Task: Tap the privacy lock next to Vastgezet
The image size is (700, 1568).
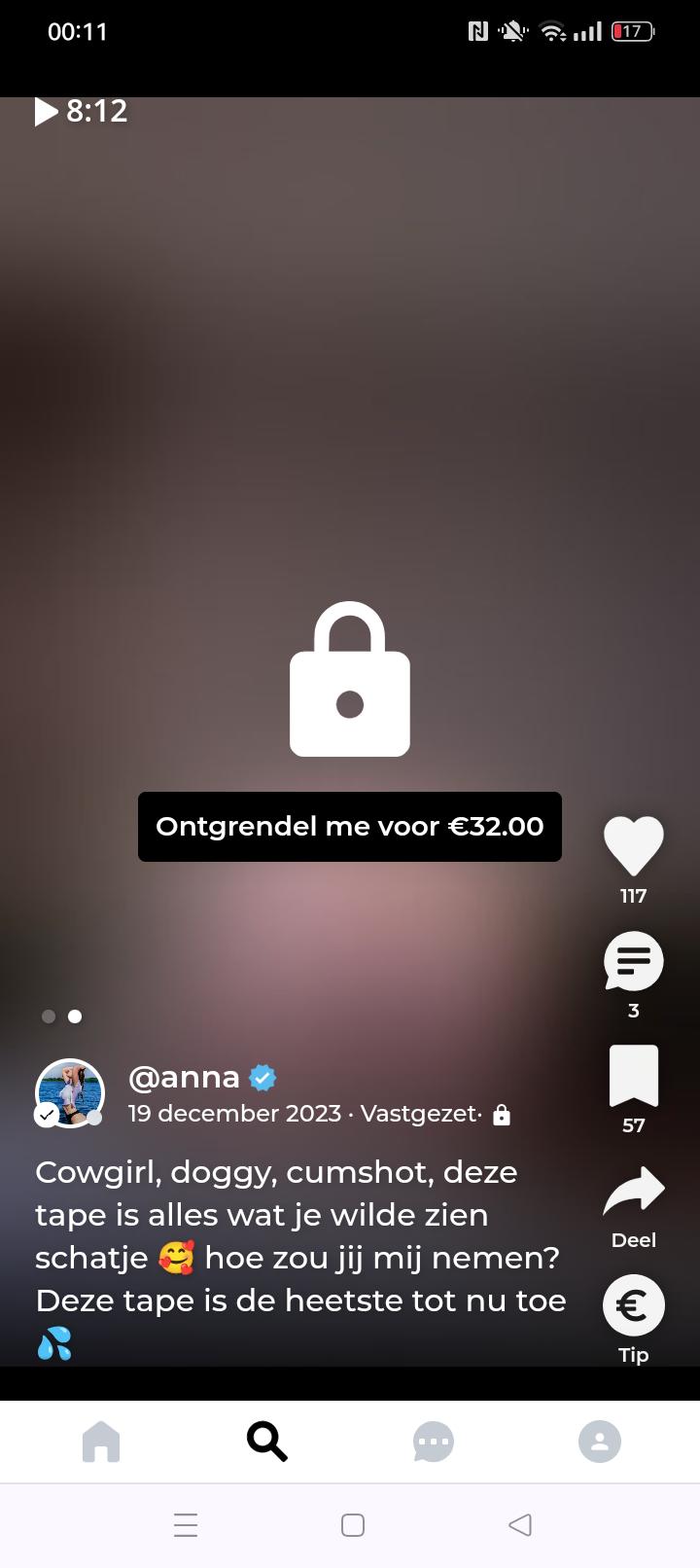Action: point(502,1114)
